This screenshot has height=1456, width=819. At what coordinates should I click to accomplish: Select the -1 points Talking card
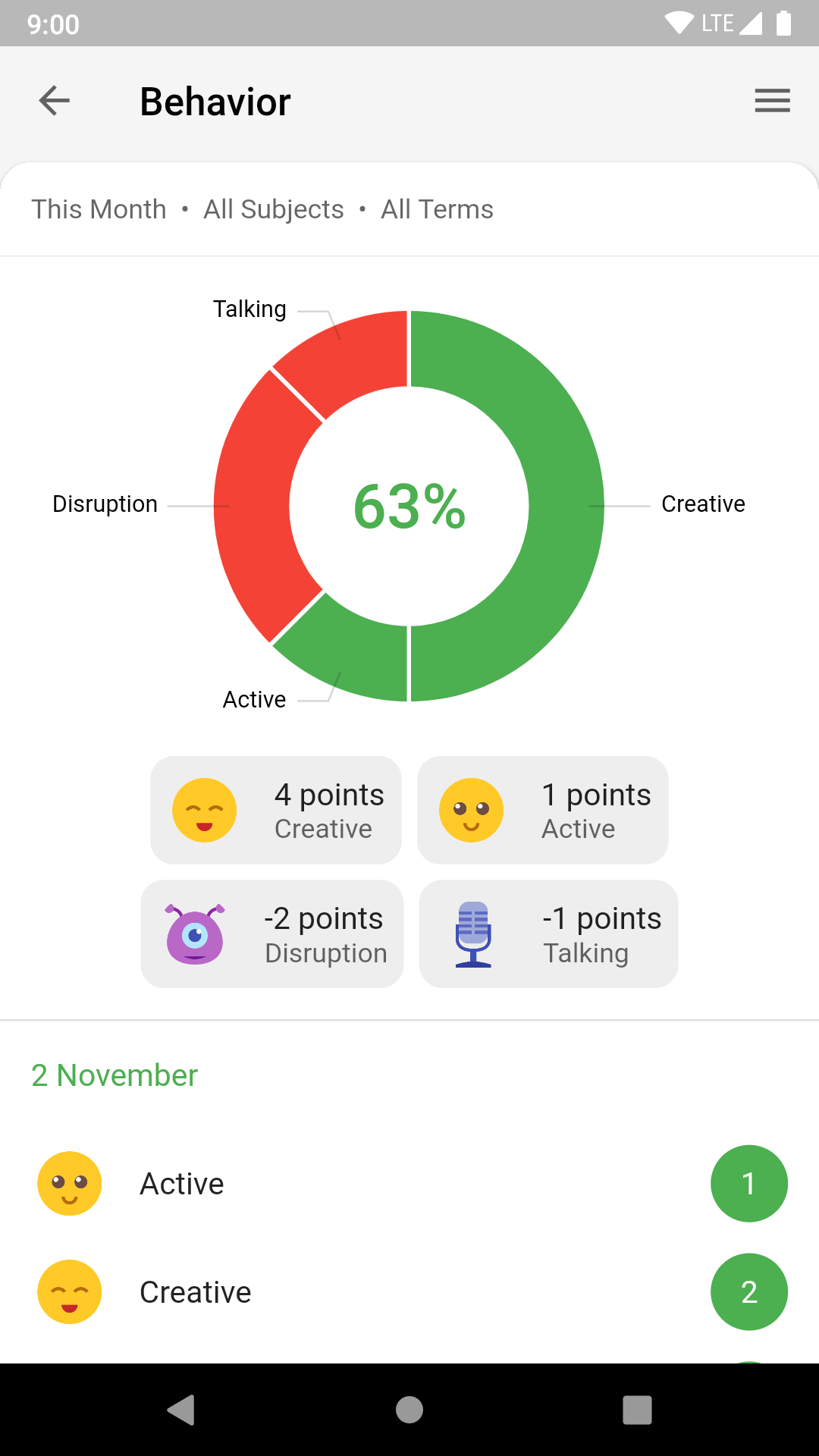548,934
